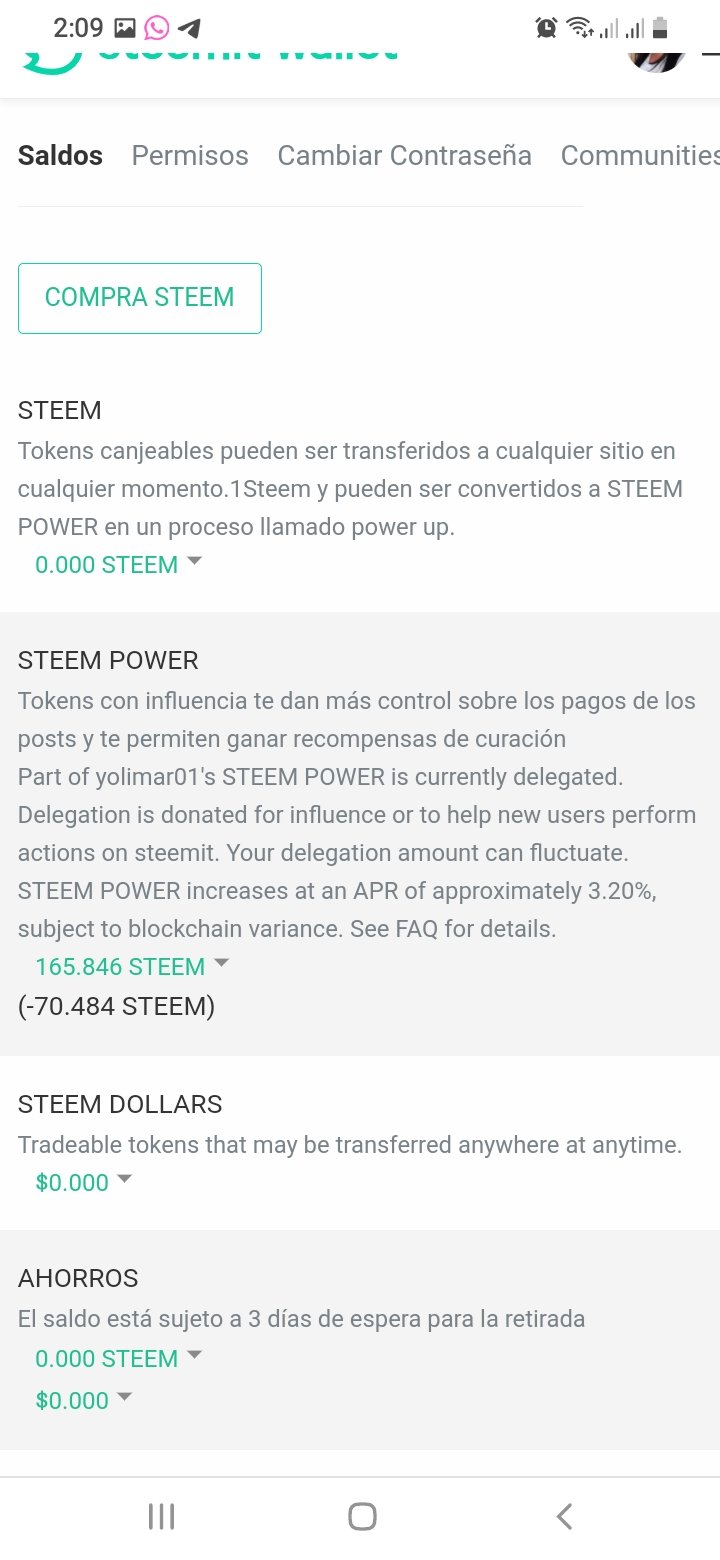
Task: Open the 165.846 STEEM power dropdown
Action: tap(132, 967)
